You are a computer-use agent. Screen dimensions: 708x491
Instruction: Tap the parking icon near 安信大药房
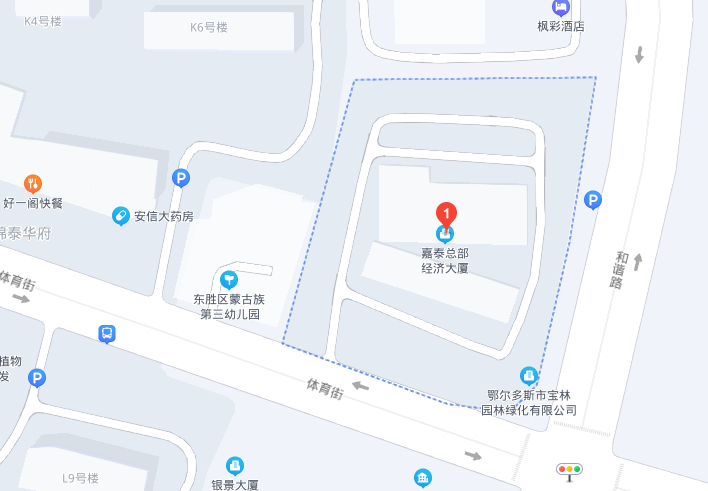coord(181,179)
